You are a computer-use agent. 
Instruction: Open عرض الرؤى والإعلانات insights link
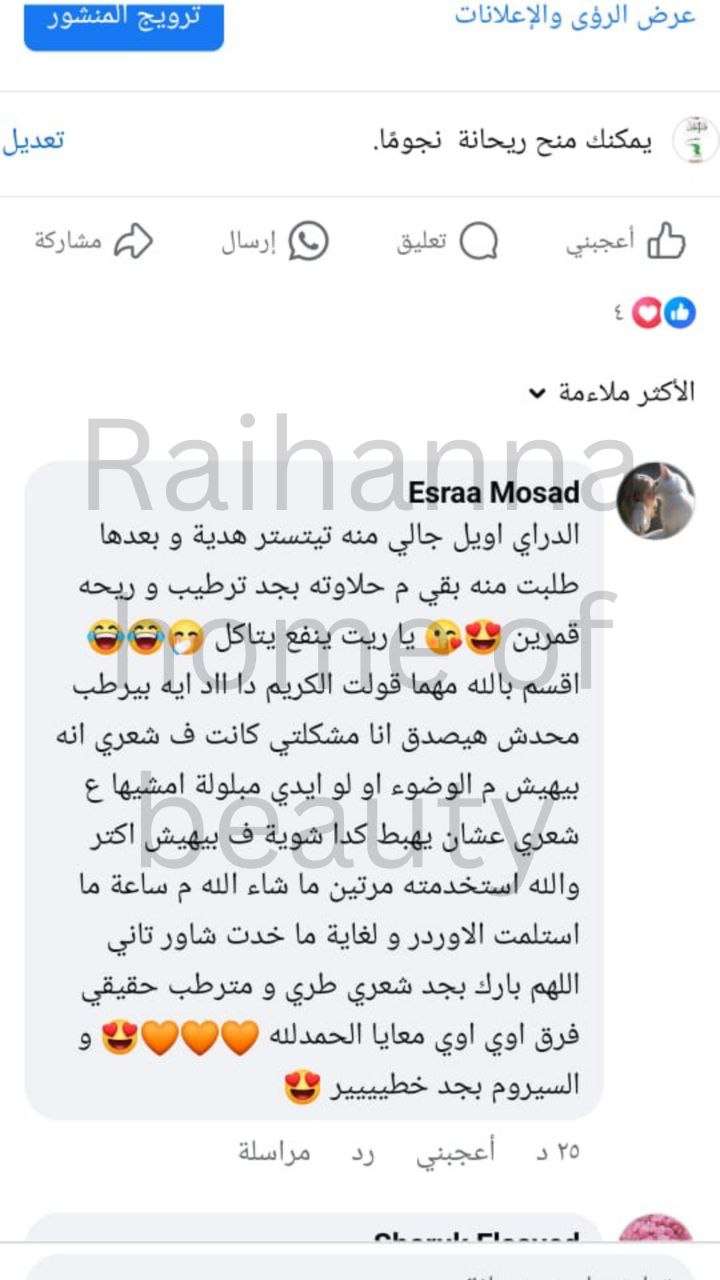(574, 17)
